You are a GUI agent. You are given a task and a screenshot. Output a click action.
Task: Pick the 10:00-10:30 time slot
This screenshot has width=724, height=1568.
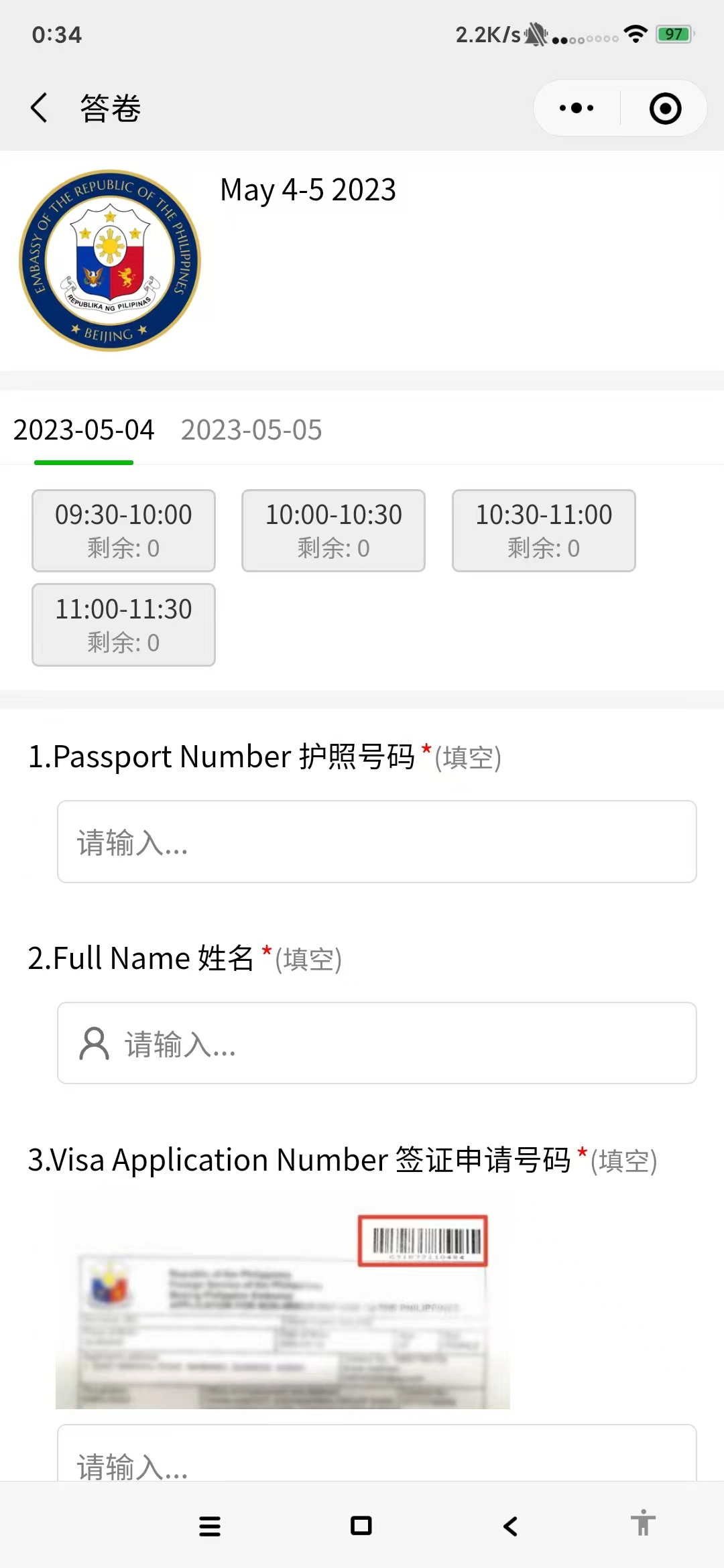[x=333, y=531]
